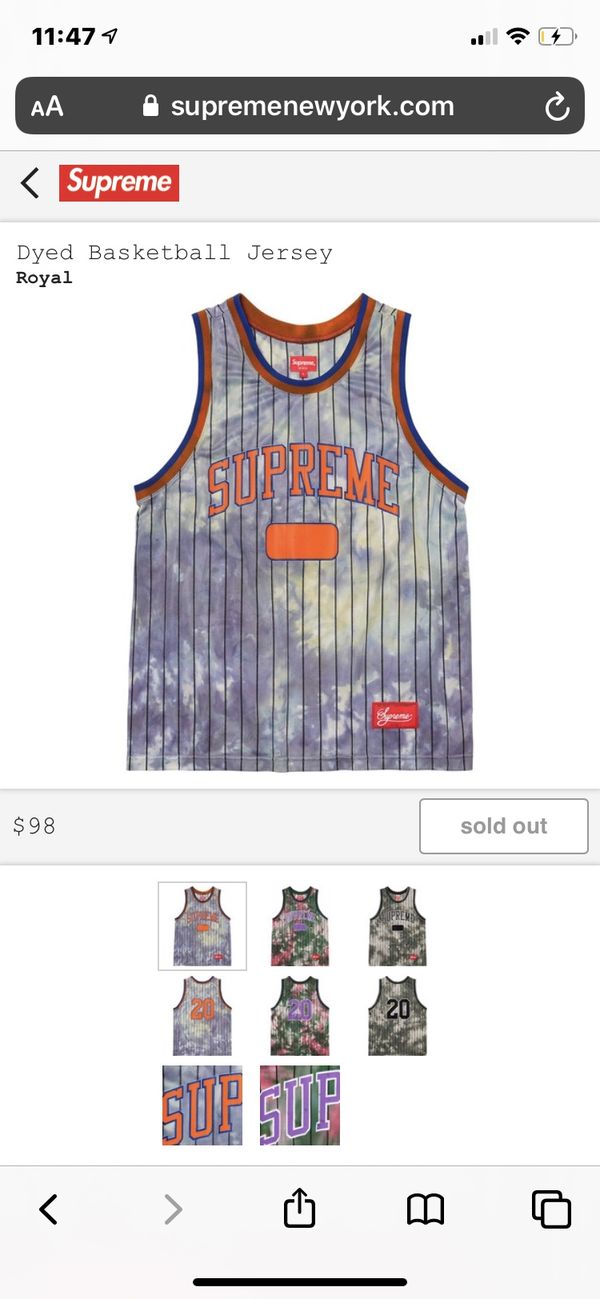Show all open Safari tabs

(551, 1209)
